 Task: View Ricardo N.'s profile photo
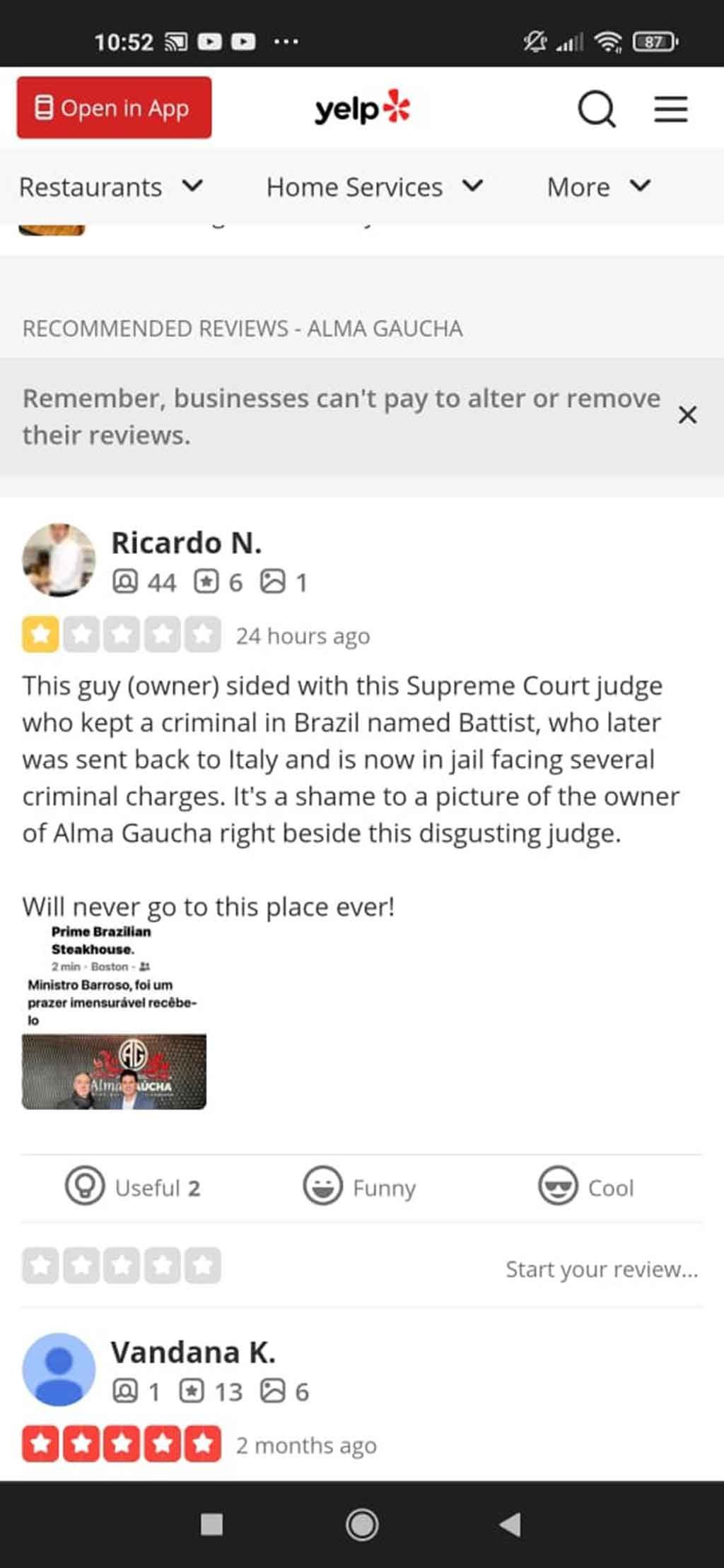tap(59, 559)
